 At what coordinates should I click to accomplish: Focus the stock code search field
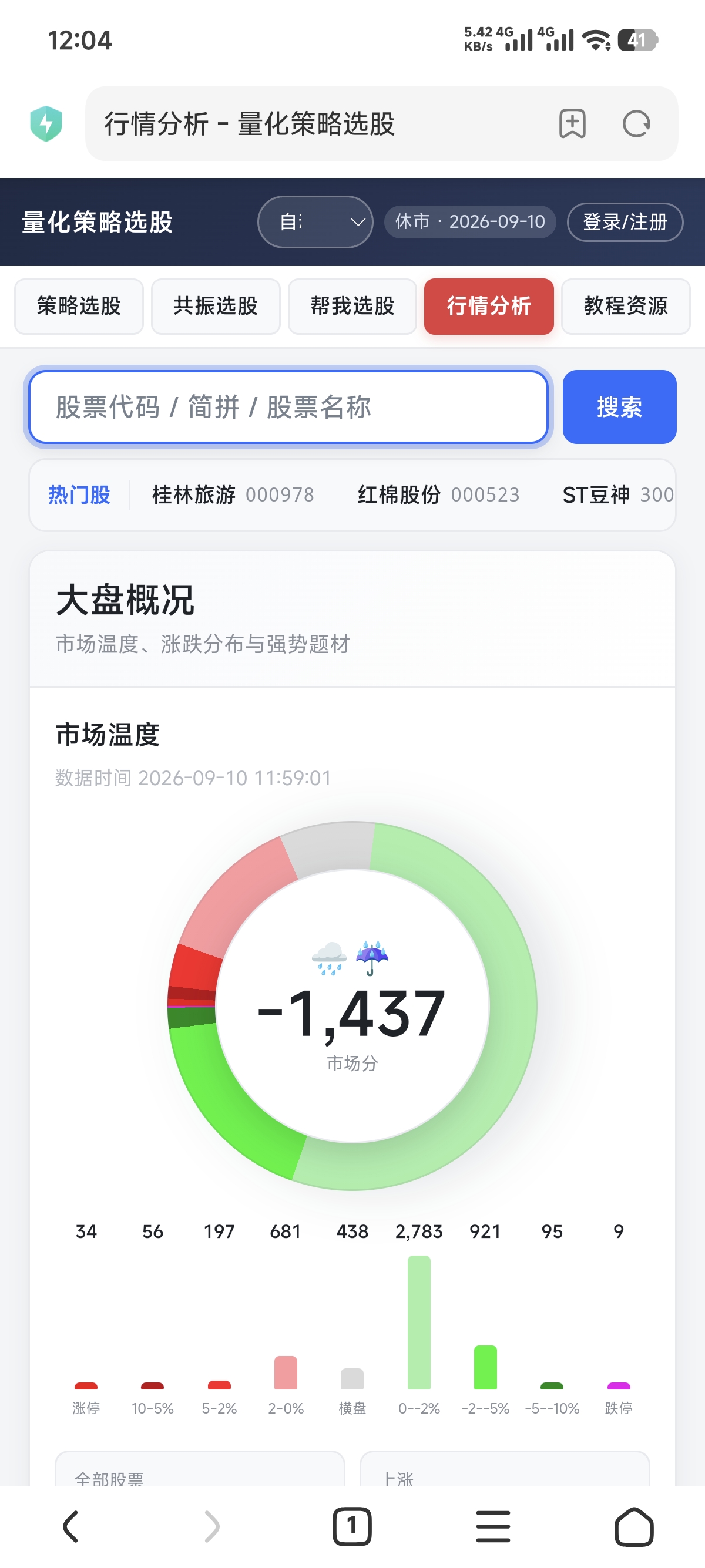coord(288,406)
